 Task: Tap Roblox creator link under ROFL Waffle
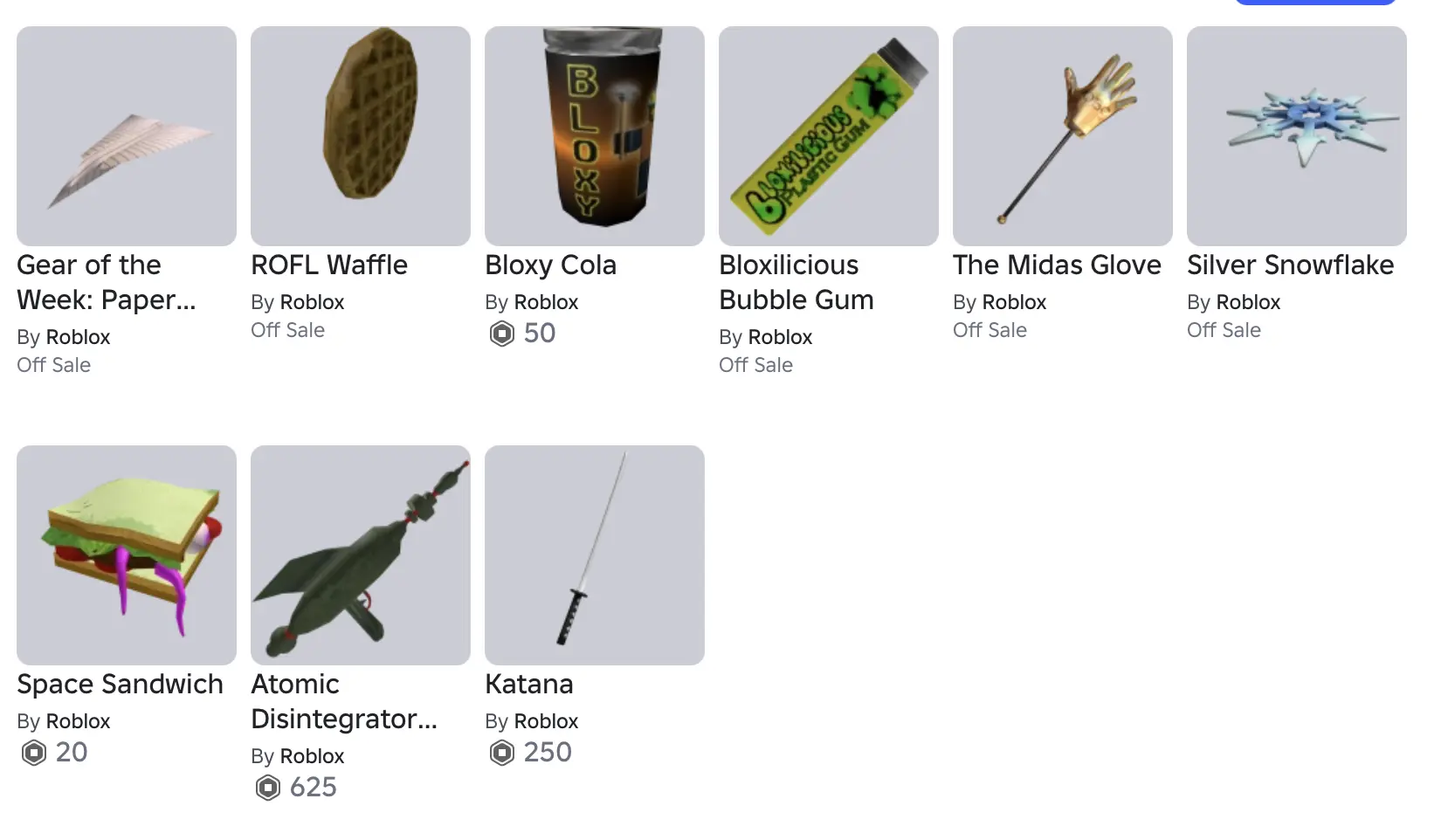pos(312,302)
